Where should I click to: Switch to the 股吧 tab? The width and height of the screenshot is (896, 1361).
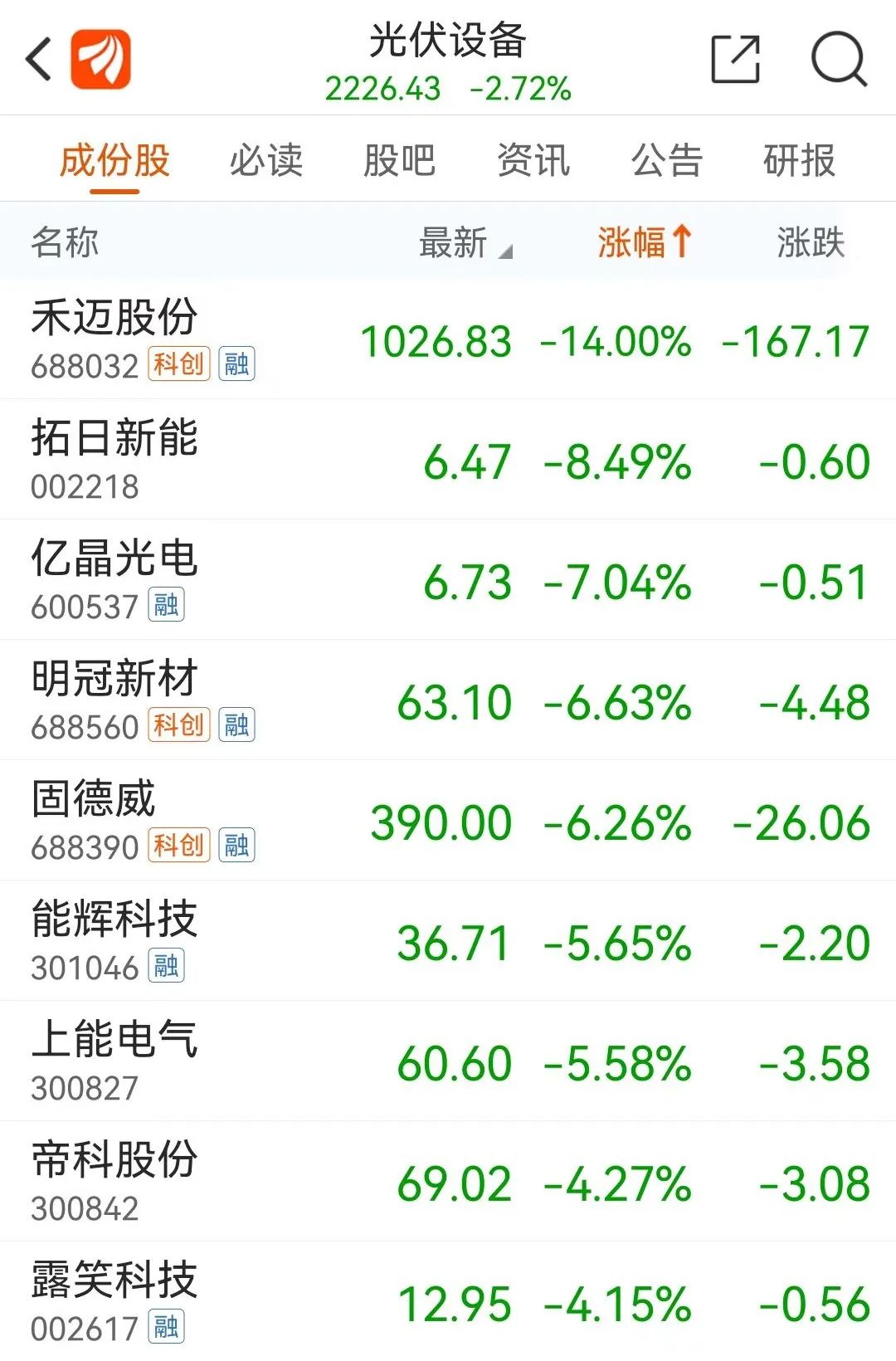(399, 160)
